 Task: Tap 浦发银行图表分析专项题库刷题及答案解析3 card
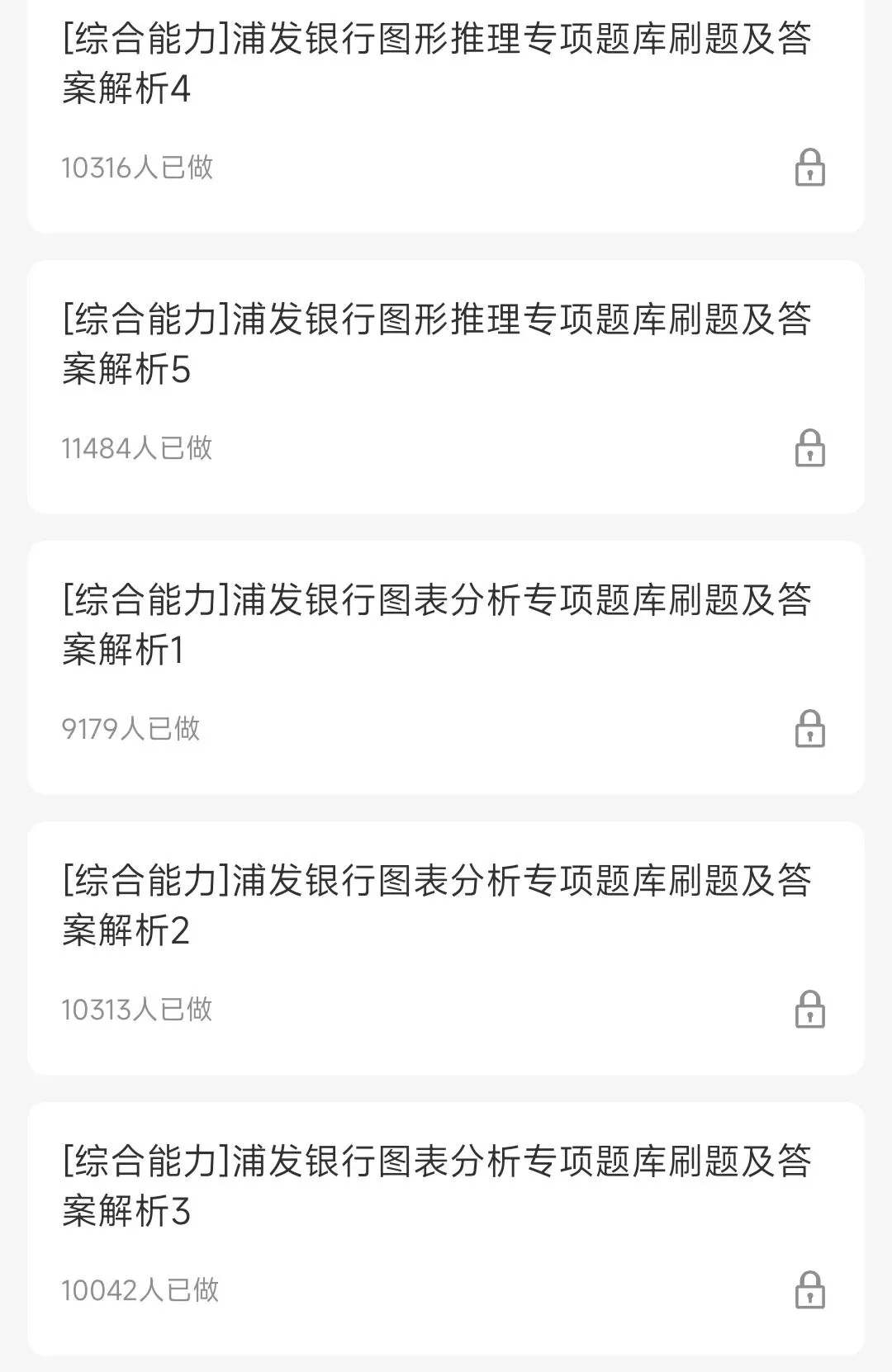click(438, 1185)
